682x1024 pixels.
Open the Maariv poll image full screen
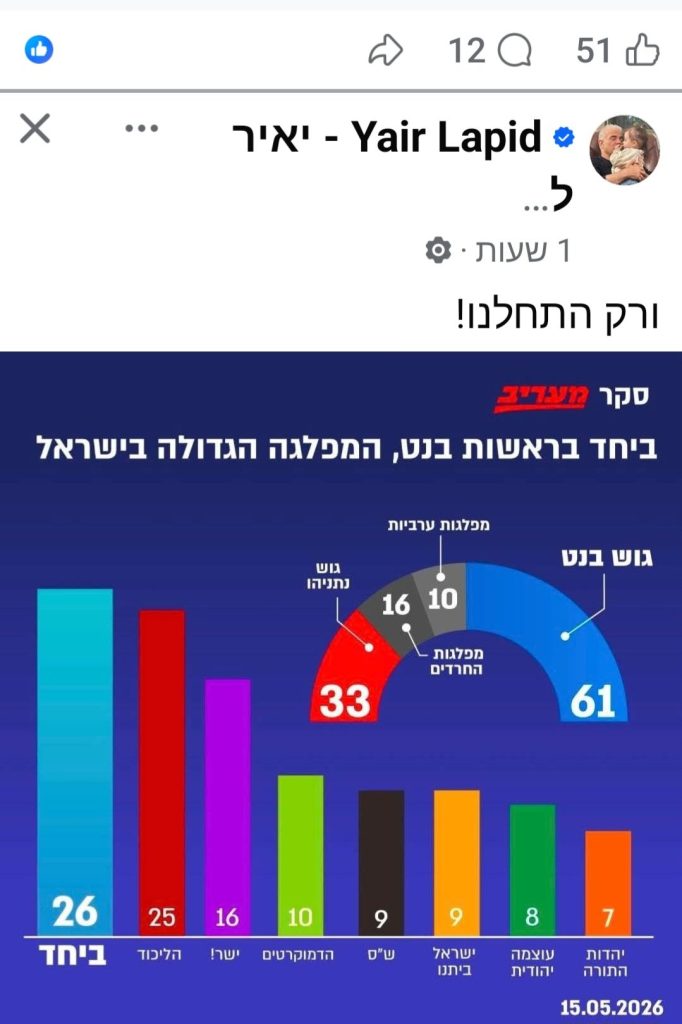(x=341, y=688)
